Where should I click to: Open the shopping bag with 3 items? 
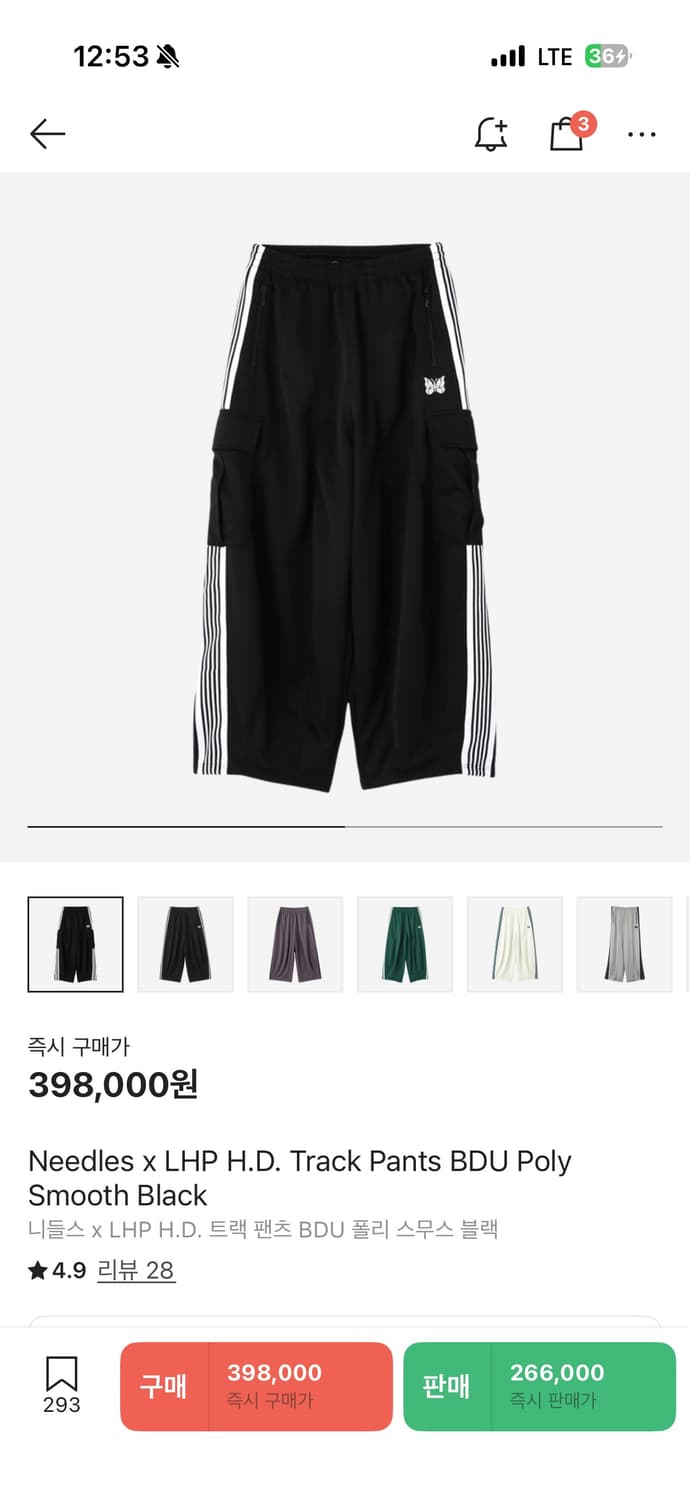coord(568,134)
